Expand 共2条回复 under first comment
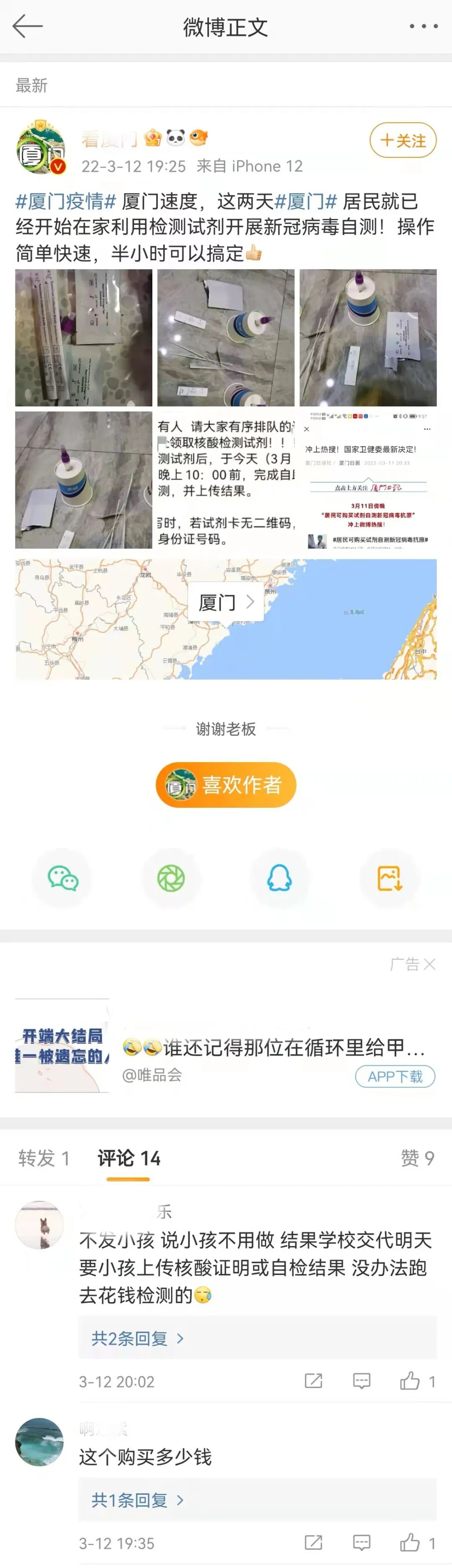 point(138,1338)
